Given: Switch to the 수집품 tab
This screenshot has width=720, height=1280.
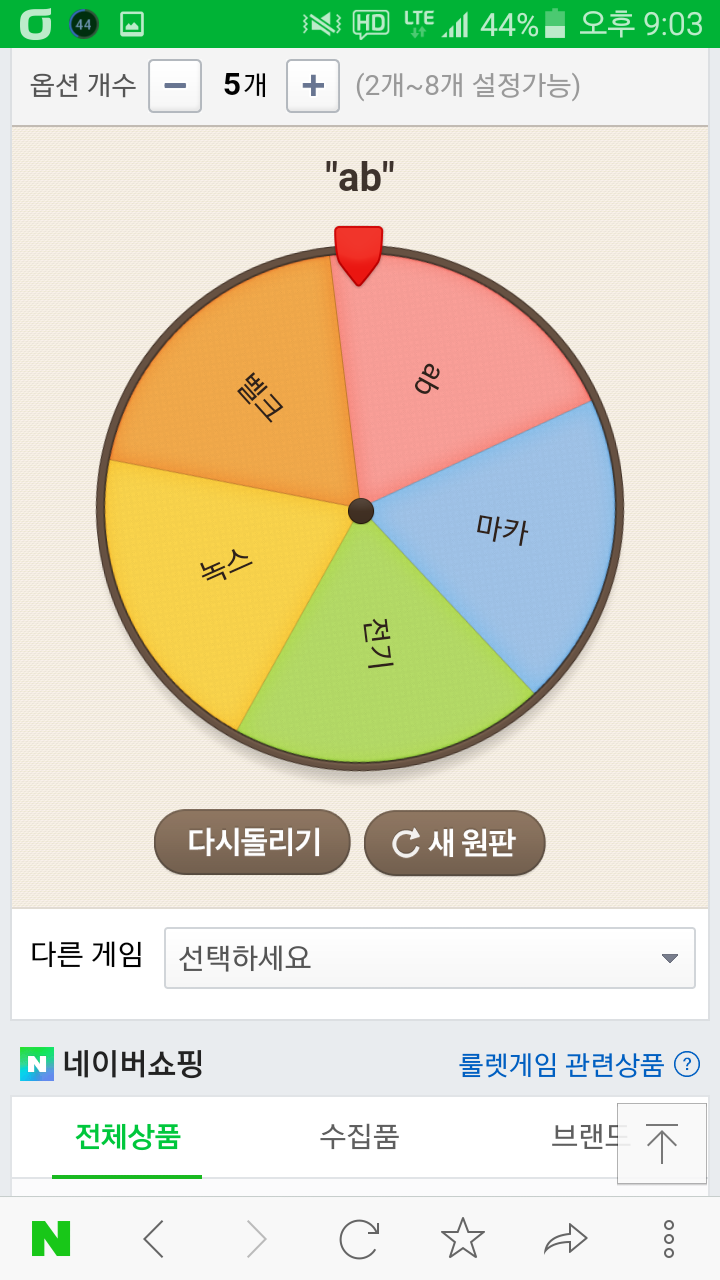Looking at the screenshot, I should 359,1137.
